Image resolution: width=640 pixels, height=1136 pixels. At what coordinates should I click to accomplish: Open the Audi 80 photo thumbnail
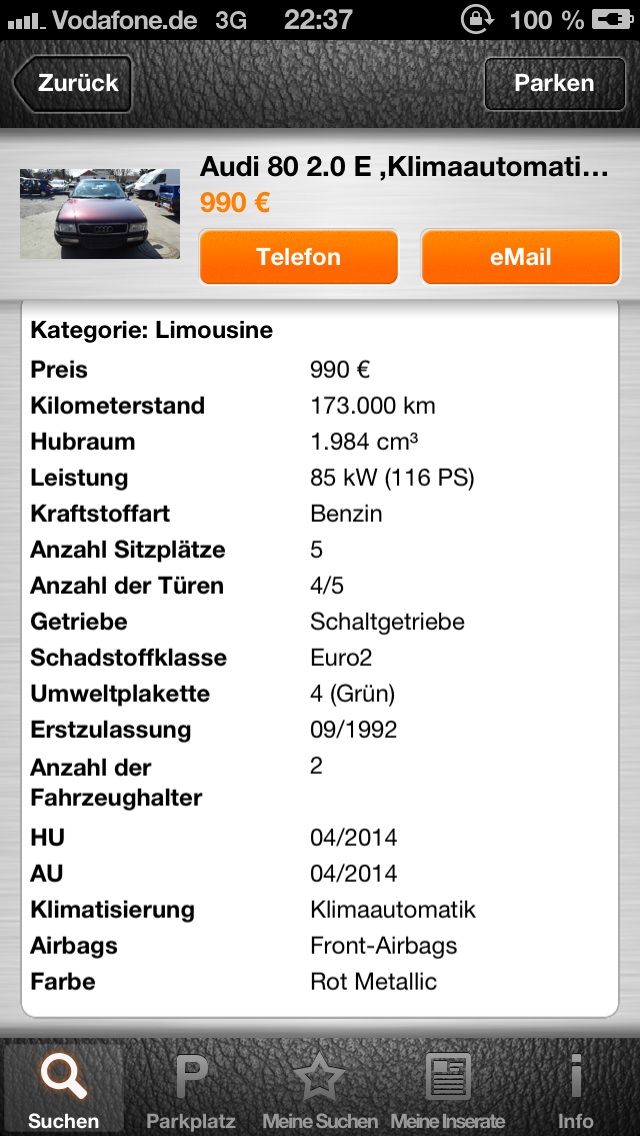pyautogui.click(x=100, y=213)
